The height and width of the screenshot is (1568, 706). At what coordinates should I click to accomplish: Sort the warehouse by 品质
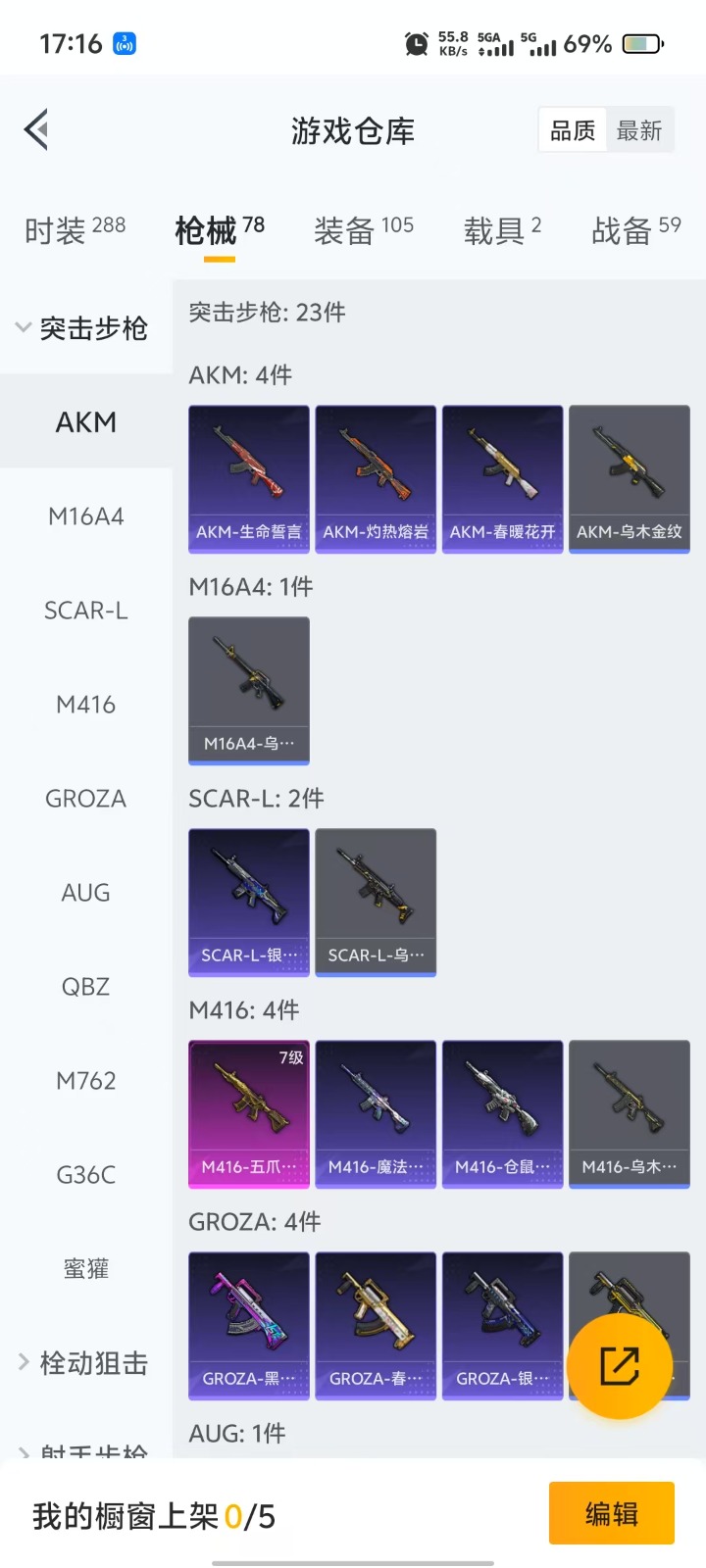[x=573, y=130]
